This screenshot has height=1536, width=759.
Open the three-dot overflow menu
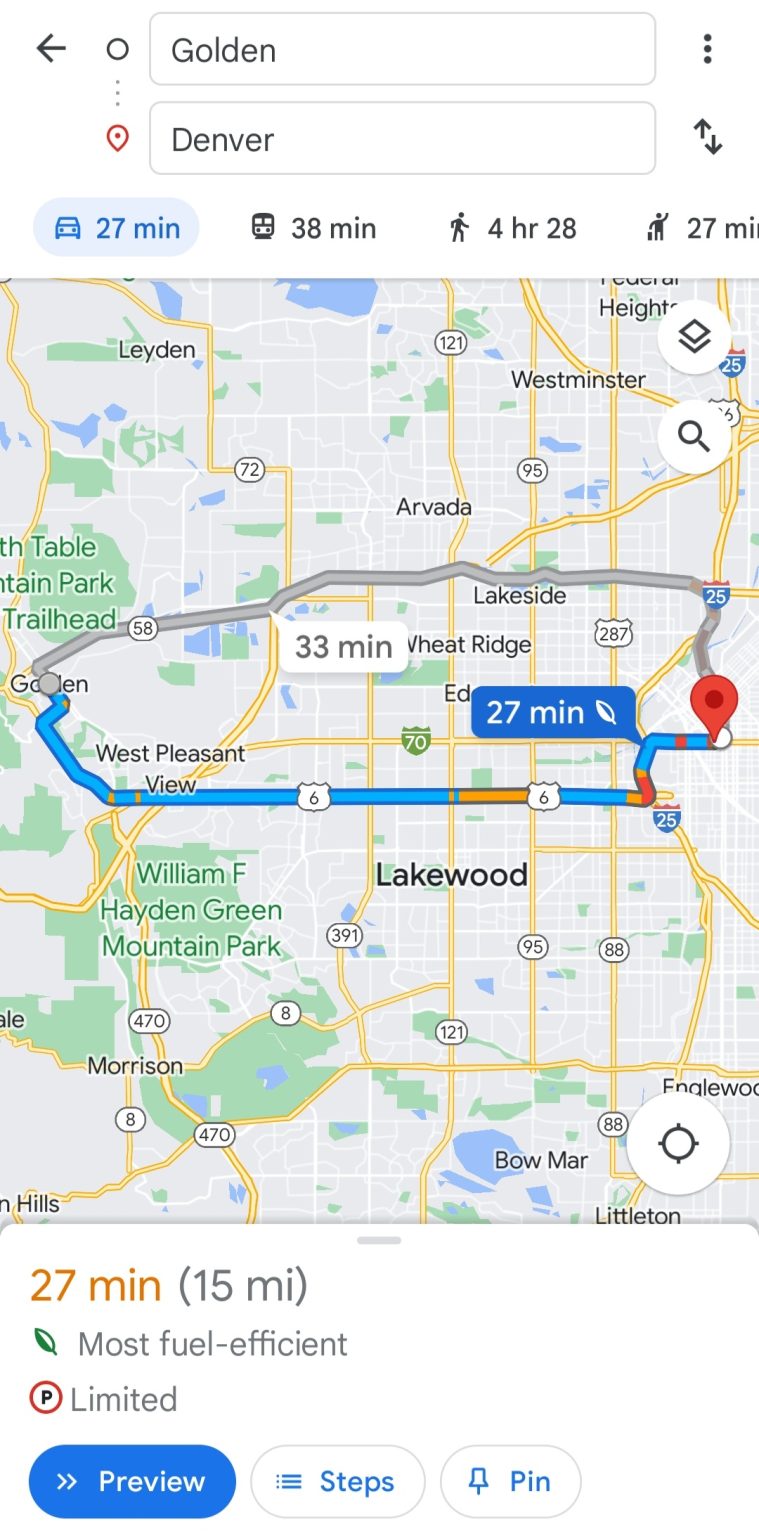pyautogui.click(x=707, y=49)
